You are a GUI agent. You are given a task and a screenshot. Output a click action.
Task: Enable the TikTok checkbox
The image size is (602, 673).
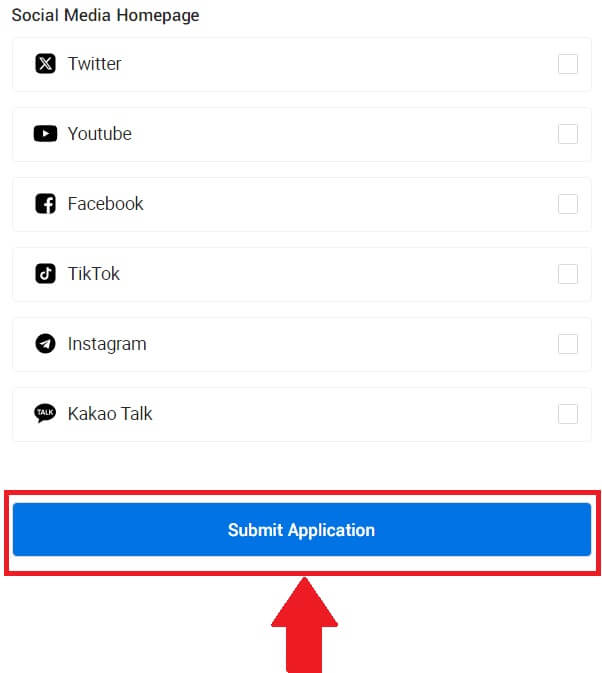(568, 274)
